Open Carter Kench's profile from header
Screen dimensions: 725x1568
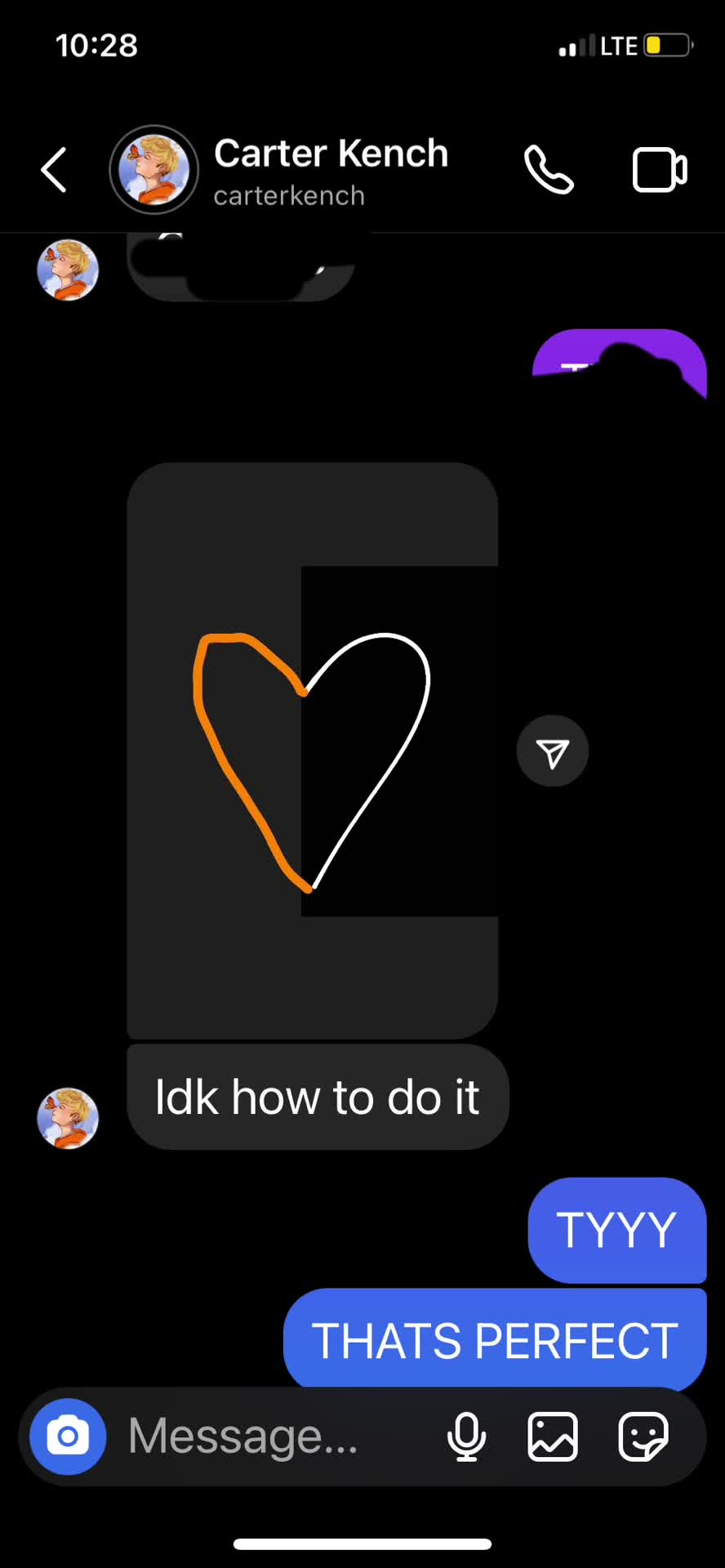(330, 170)
